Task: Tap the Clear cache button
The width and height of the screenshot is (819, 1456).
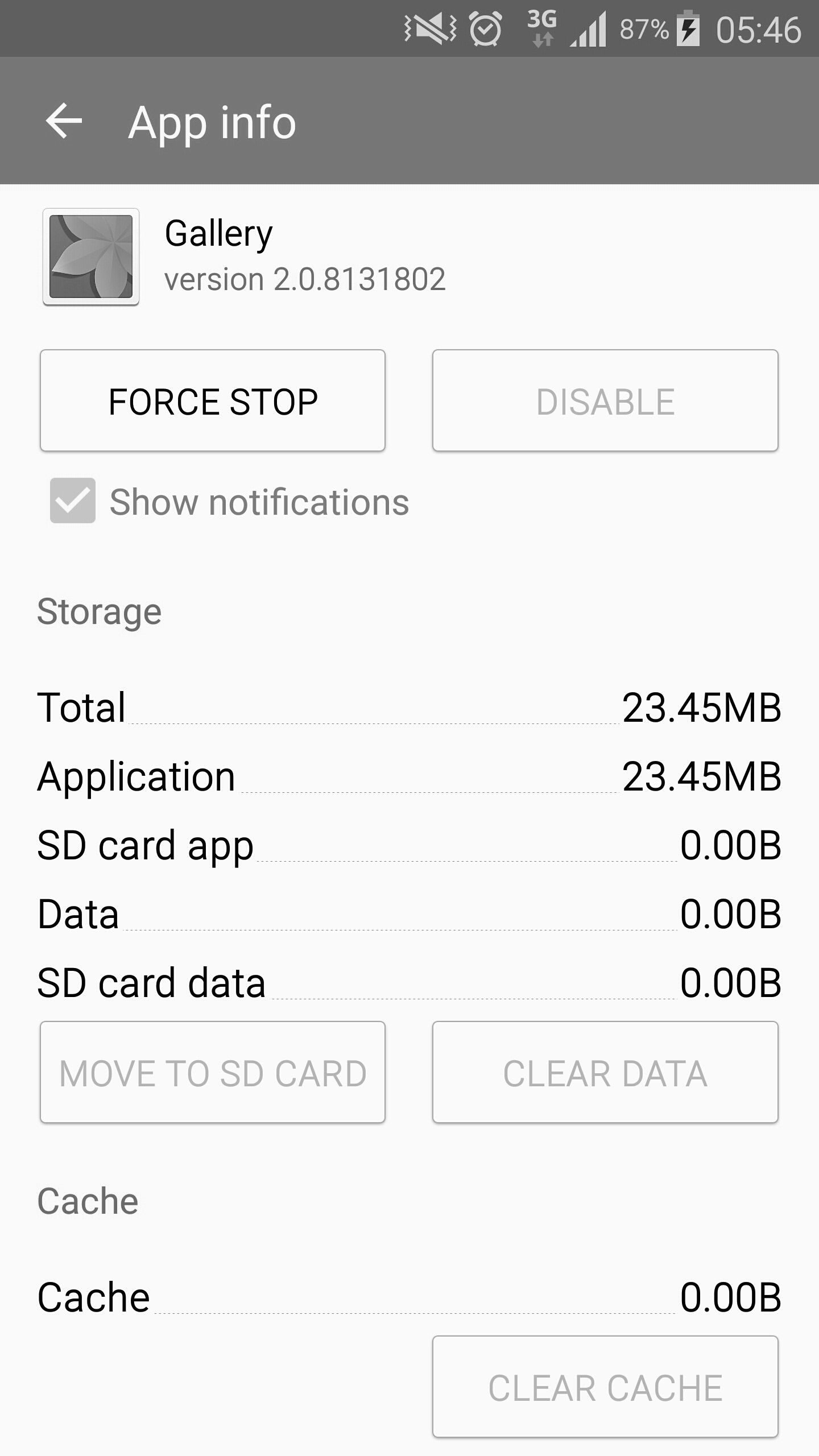Action: tap(605, 1387)
